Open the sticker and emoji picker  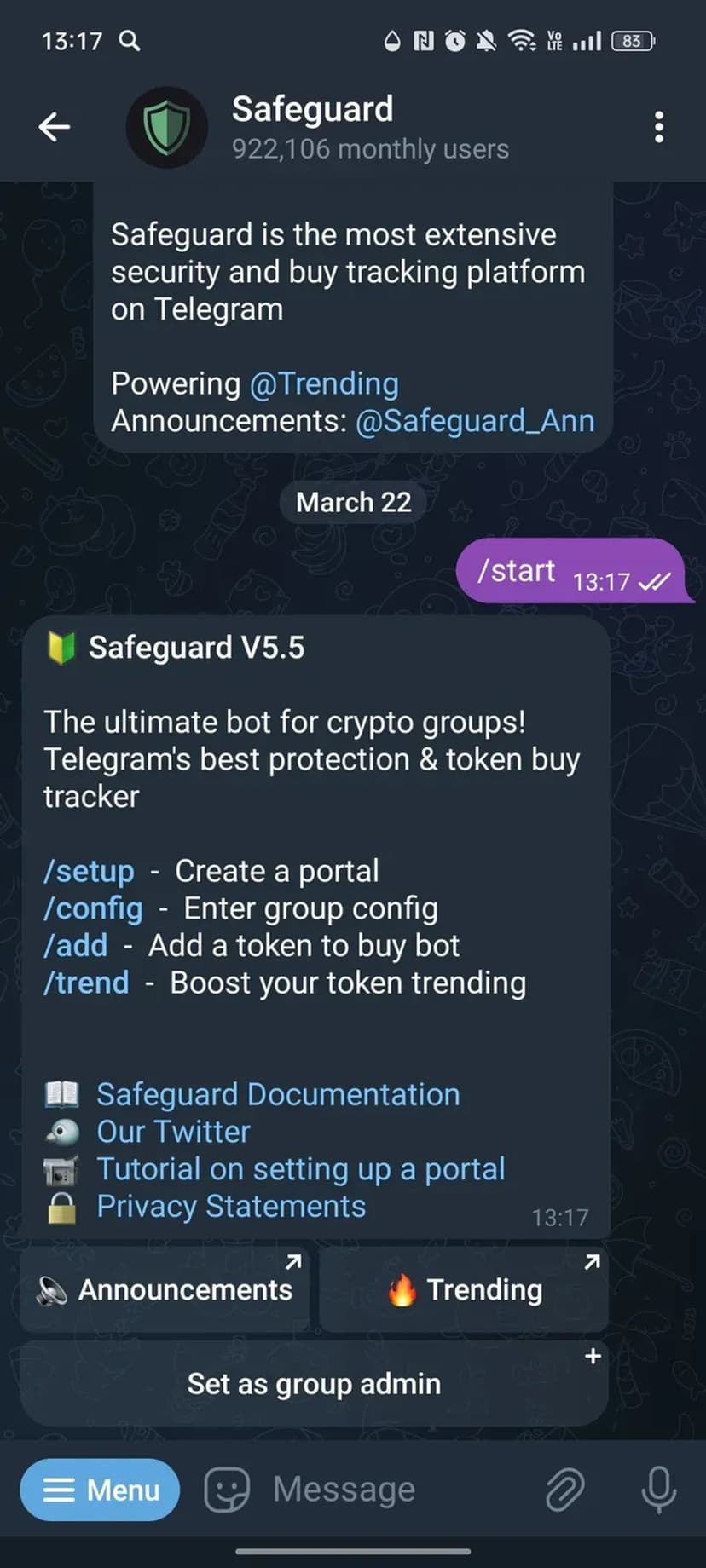[227, 1490]
